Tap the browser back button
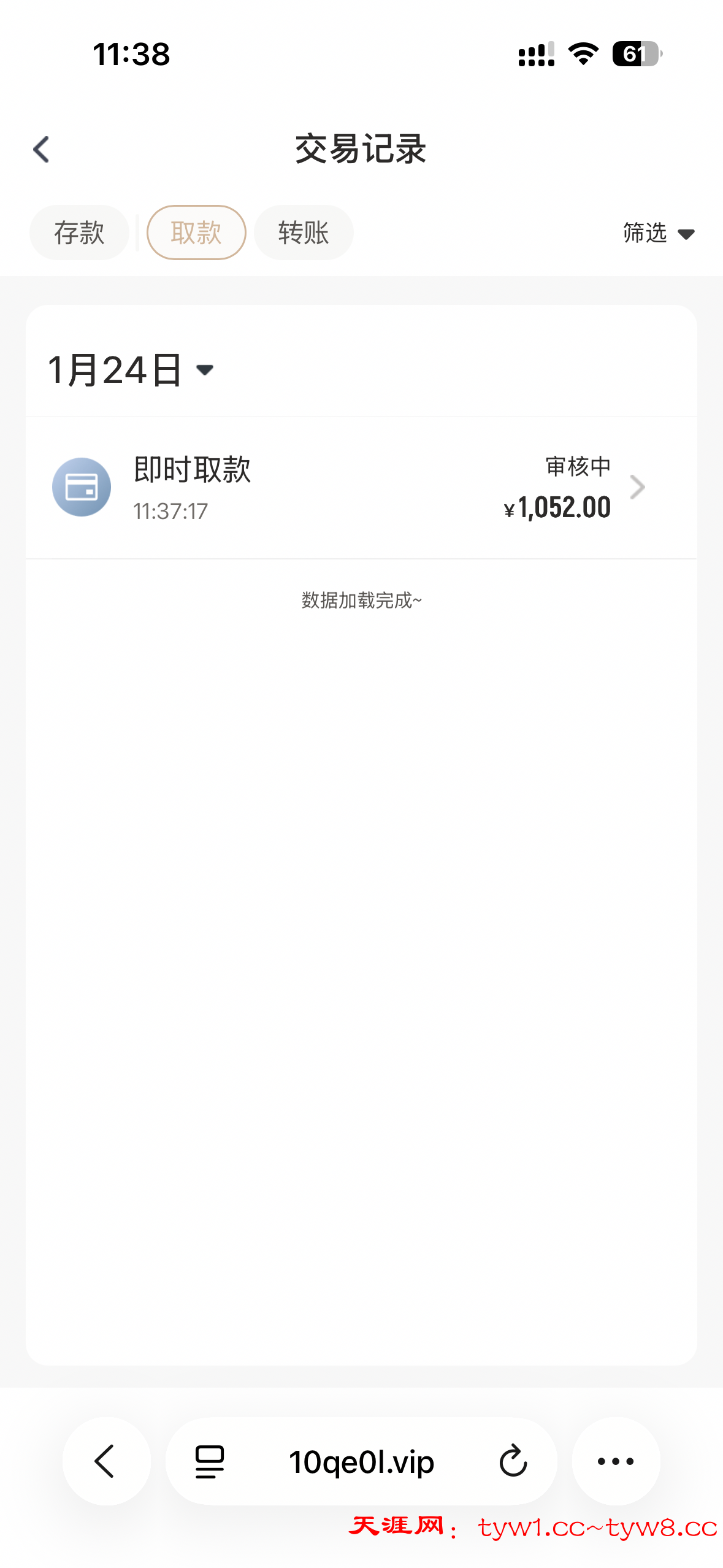723x1568 pixels. pos(106,1461)
